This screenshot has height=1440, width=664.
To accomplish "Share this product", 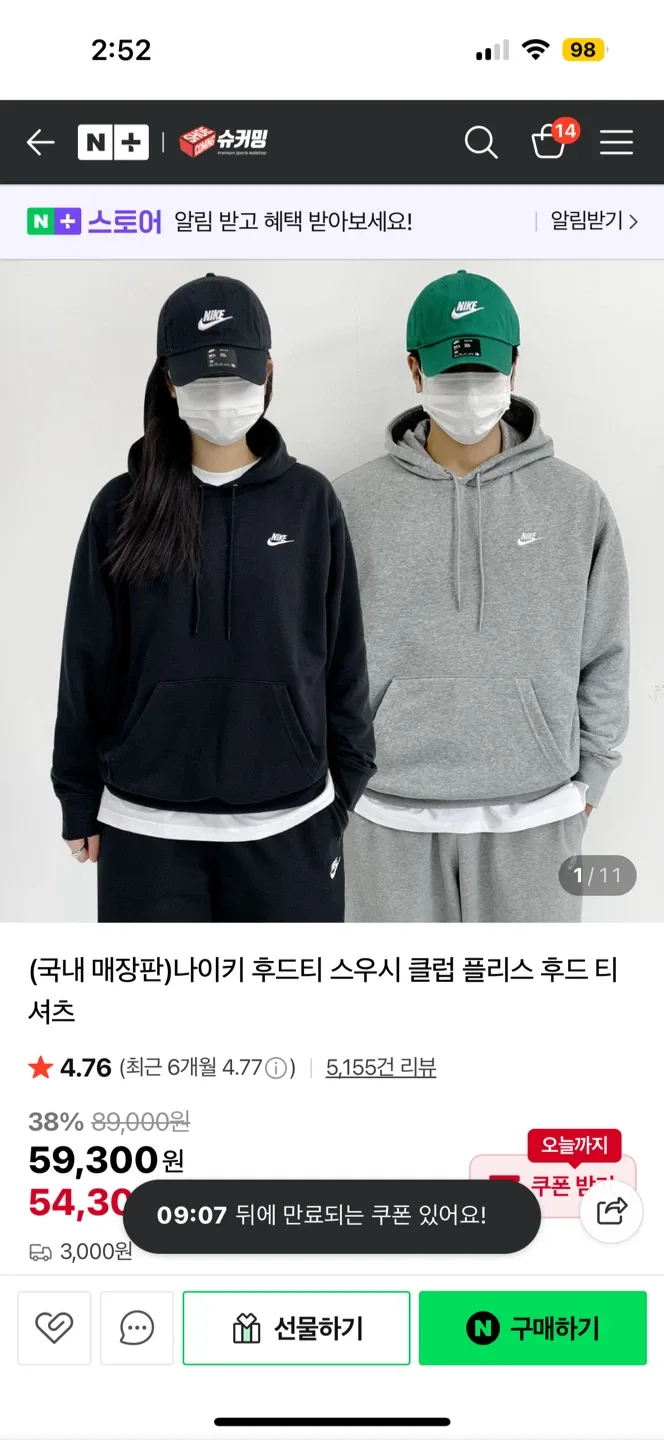I will pos(611,1211).
